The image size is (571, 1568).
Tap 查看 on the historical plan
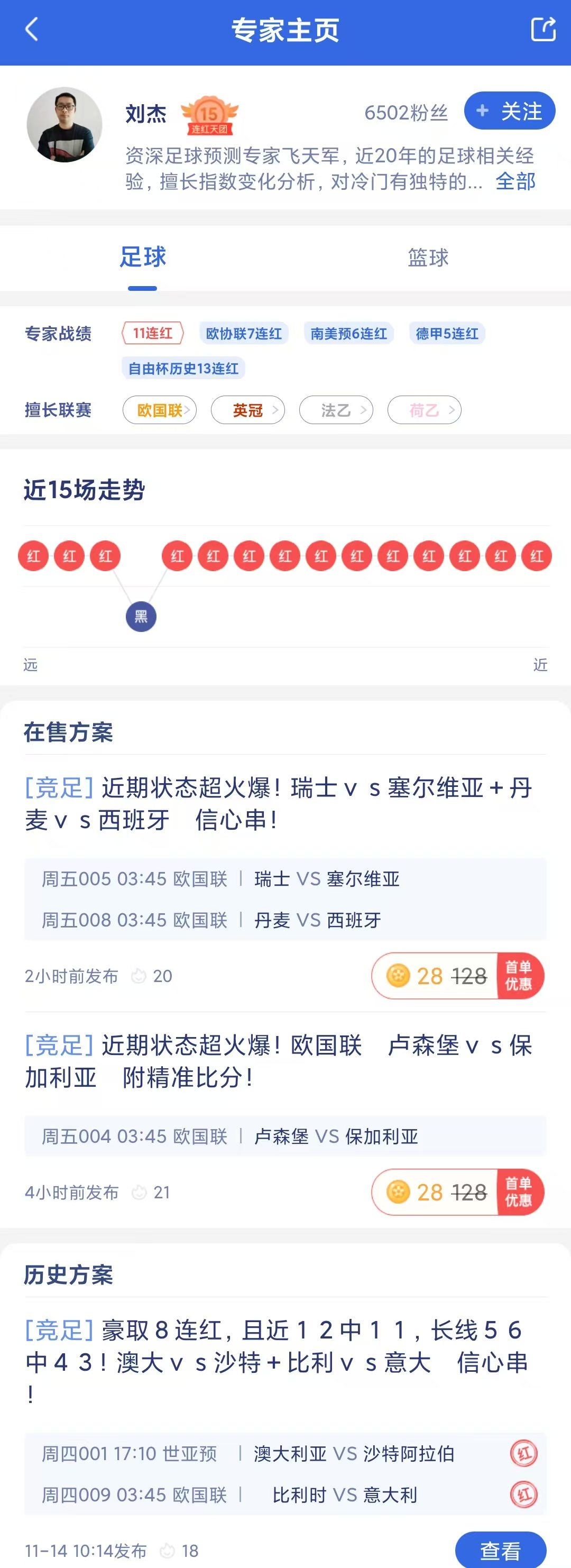pyautogui.click(x=500, y=1549)
